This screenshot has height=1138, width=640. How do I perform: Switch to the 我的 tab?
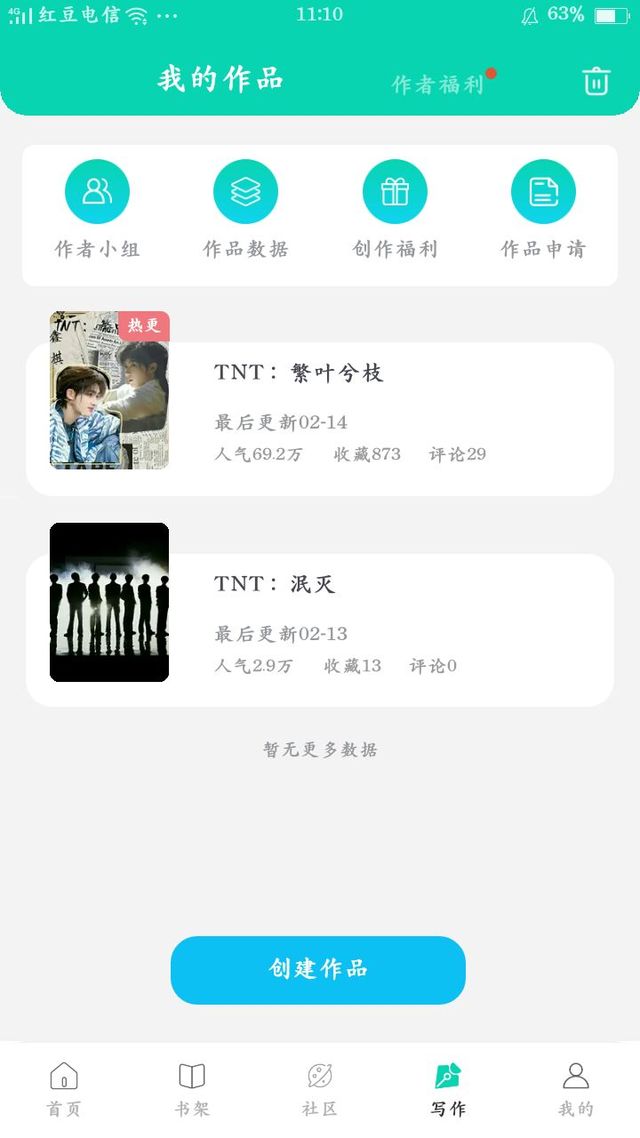(575, 1089)
